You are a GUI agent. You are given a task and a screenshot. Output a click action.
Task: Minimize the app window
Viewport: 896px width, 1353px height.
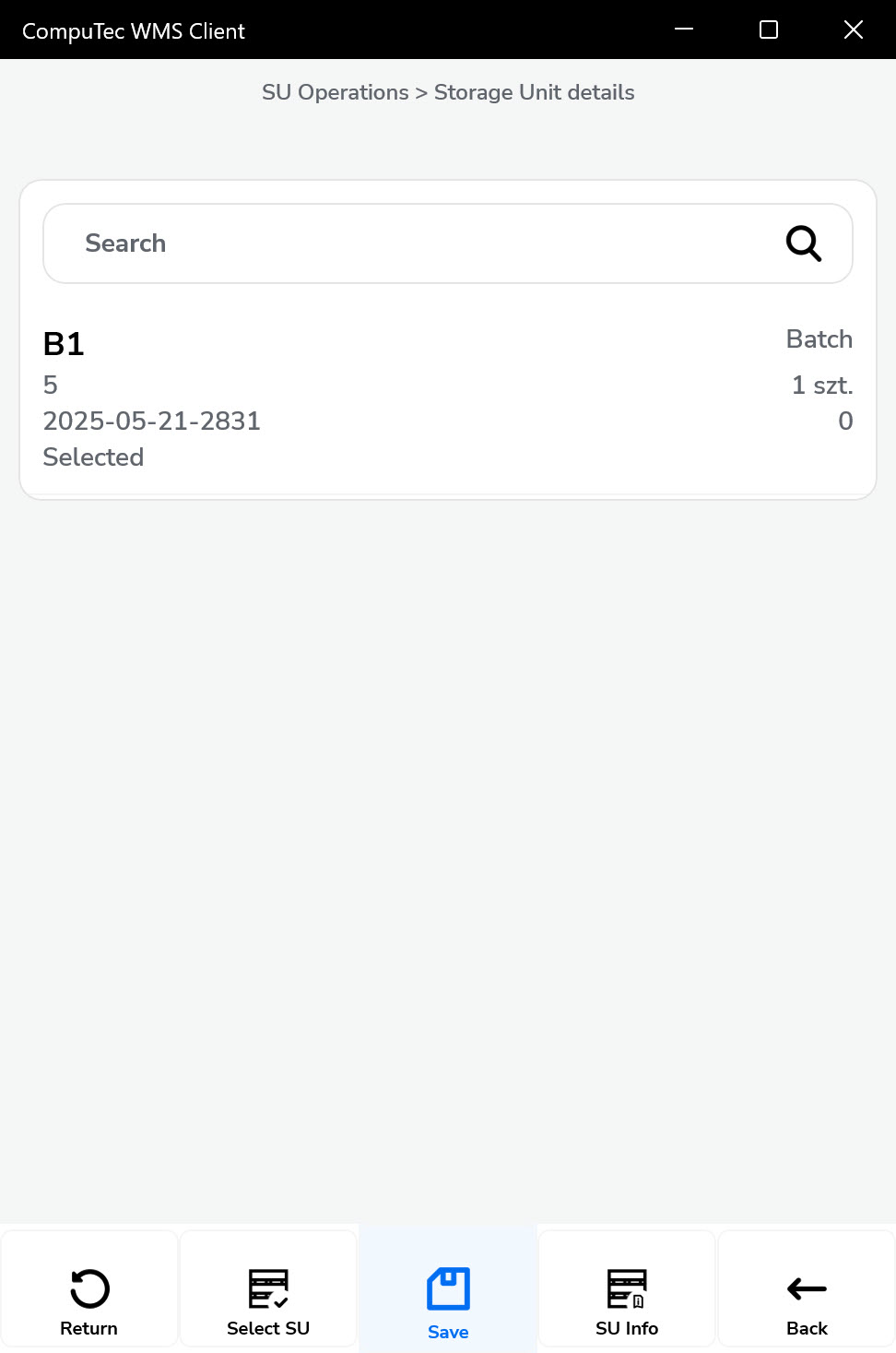(684, 30)
